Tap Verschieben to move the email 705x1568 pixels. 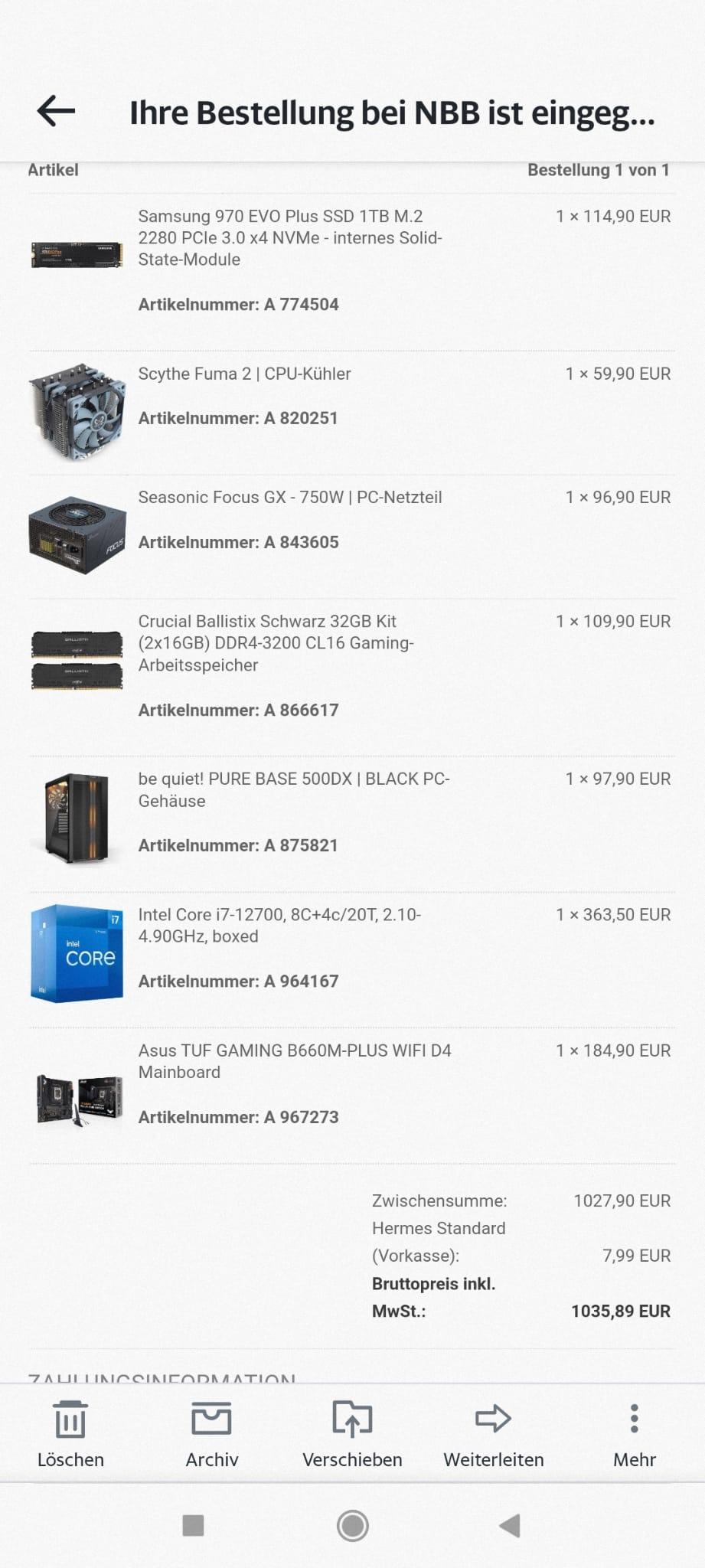352,1432
